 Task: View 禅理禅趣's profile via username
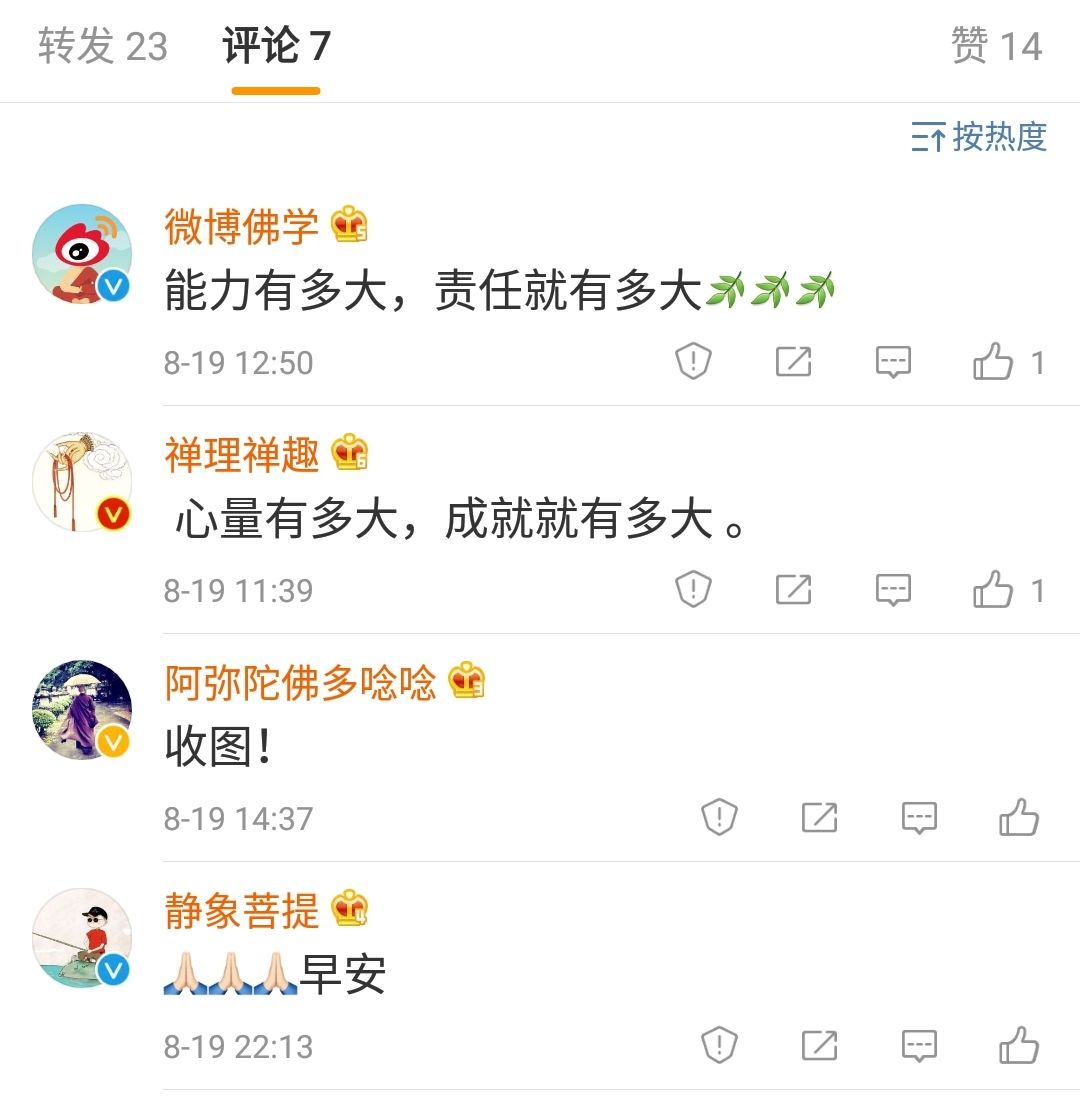[x=242, y=456]
